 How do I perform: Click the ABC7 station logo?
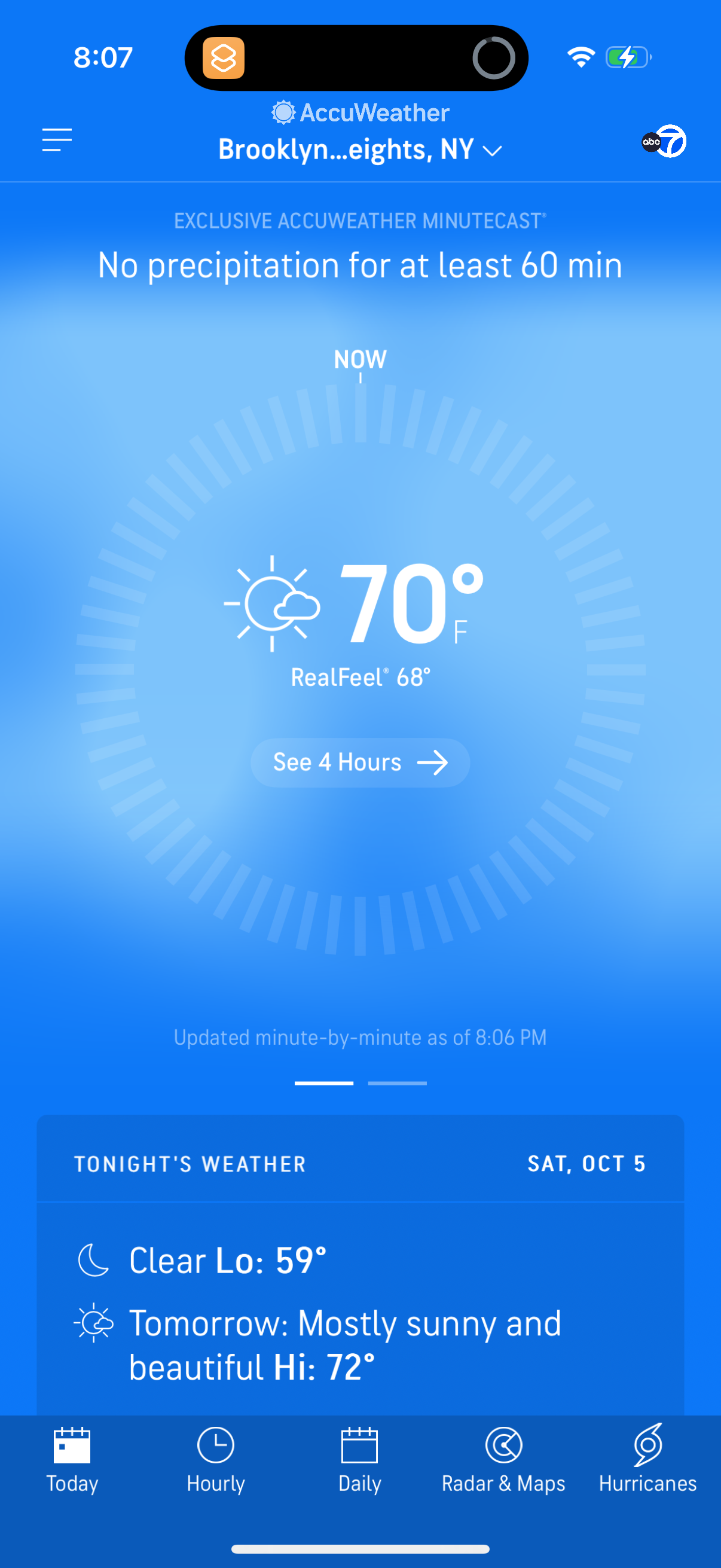663,142
